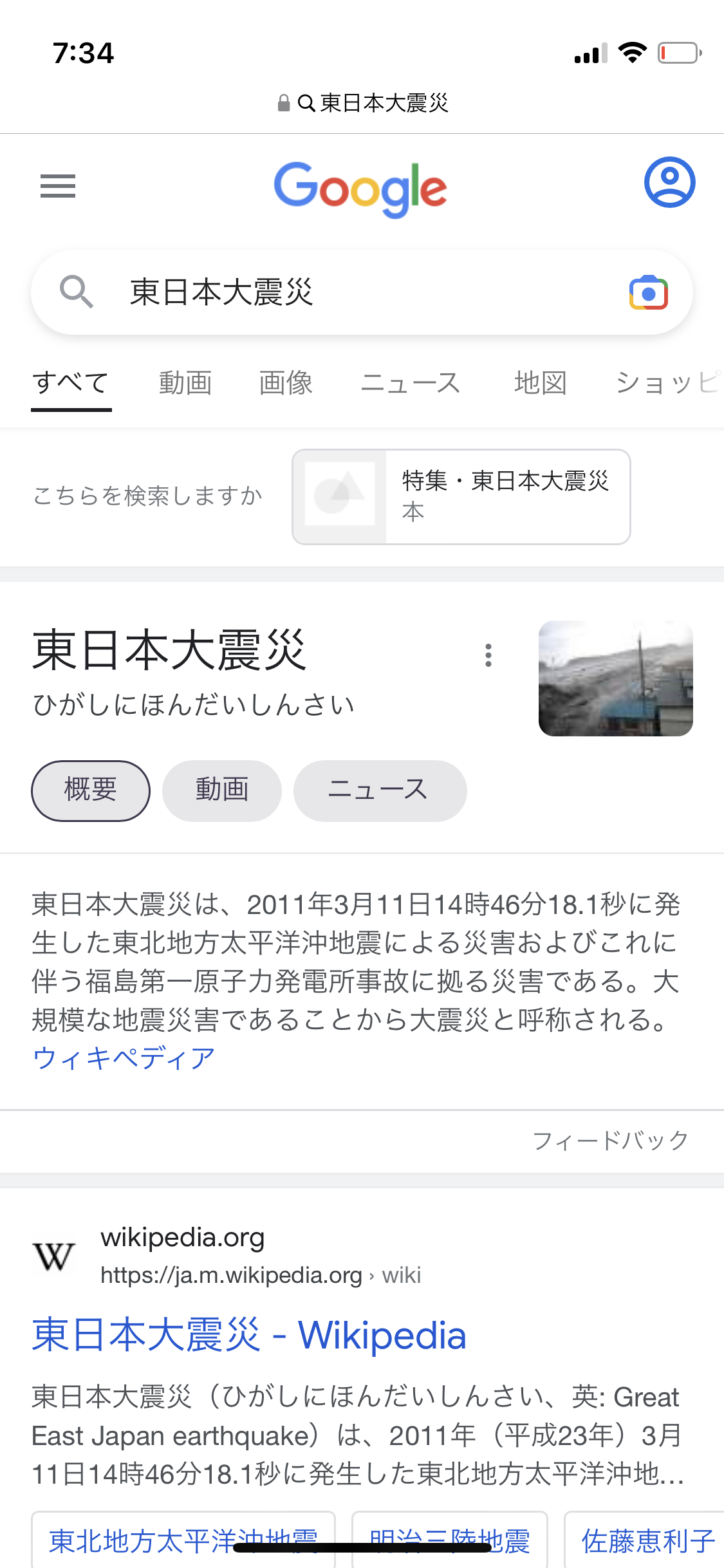Open the Google account profile icon
724x1568 pixels.
pyautogui.click(x=669, y=182)
